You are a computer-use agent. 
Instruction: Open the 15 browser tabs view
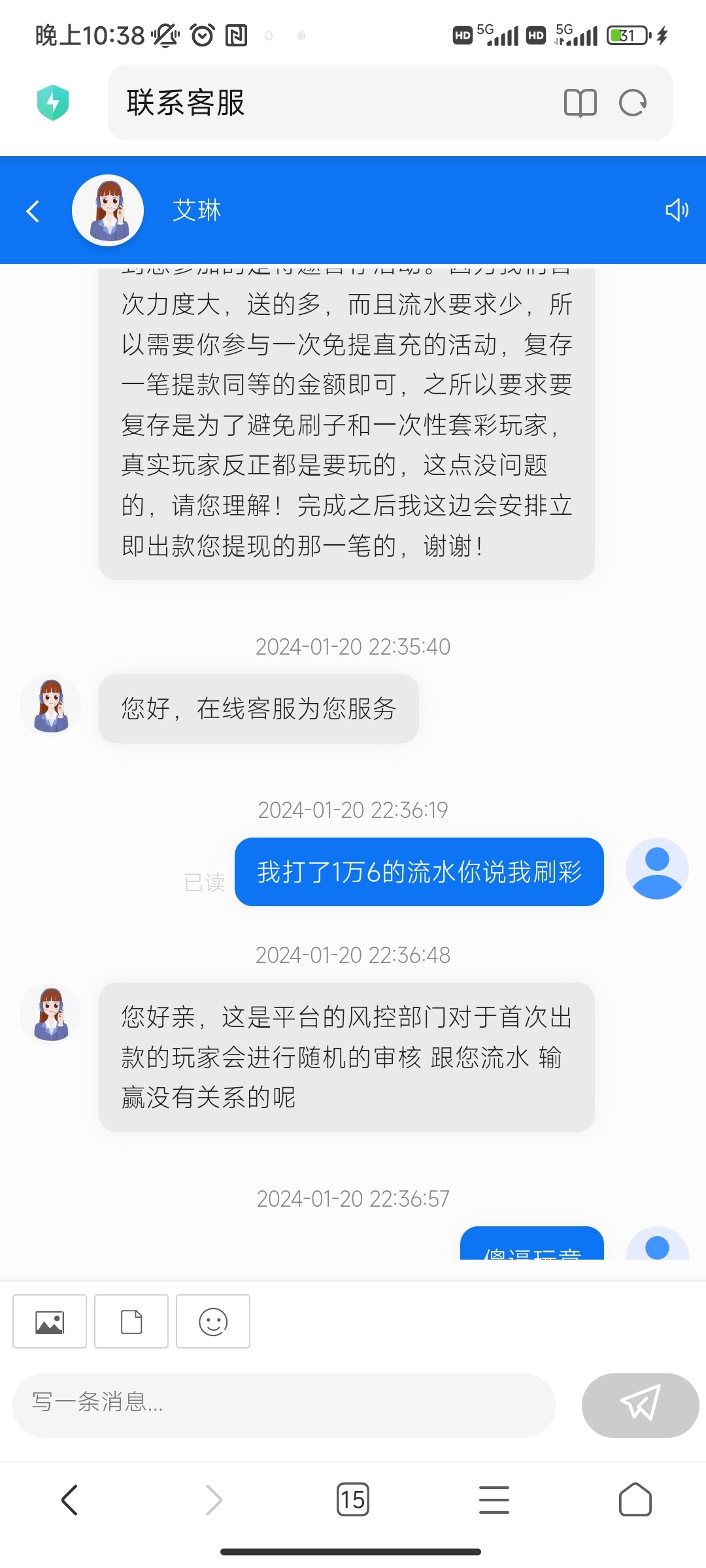click(x=352, y=1499)
